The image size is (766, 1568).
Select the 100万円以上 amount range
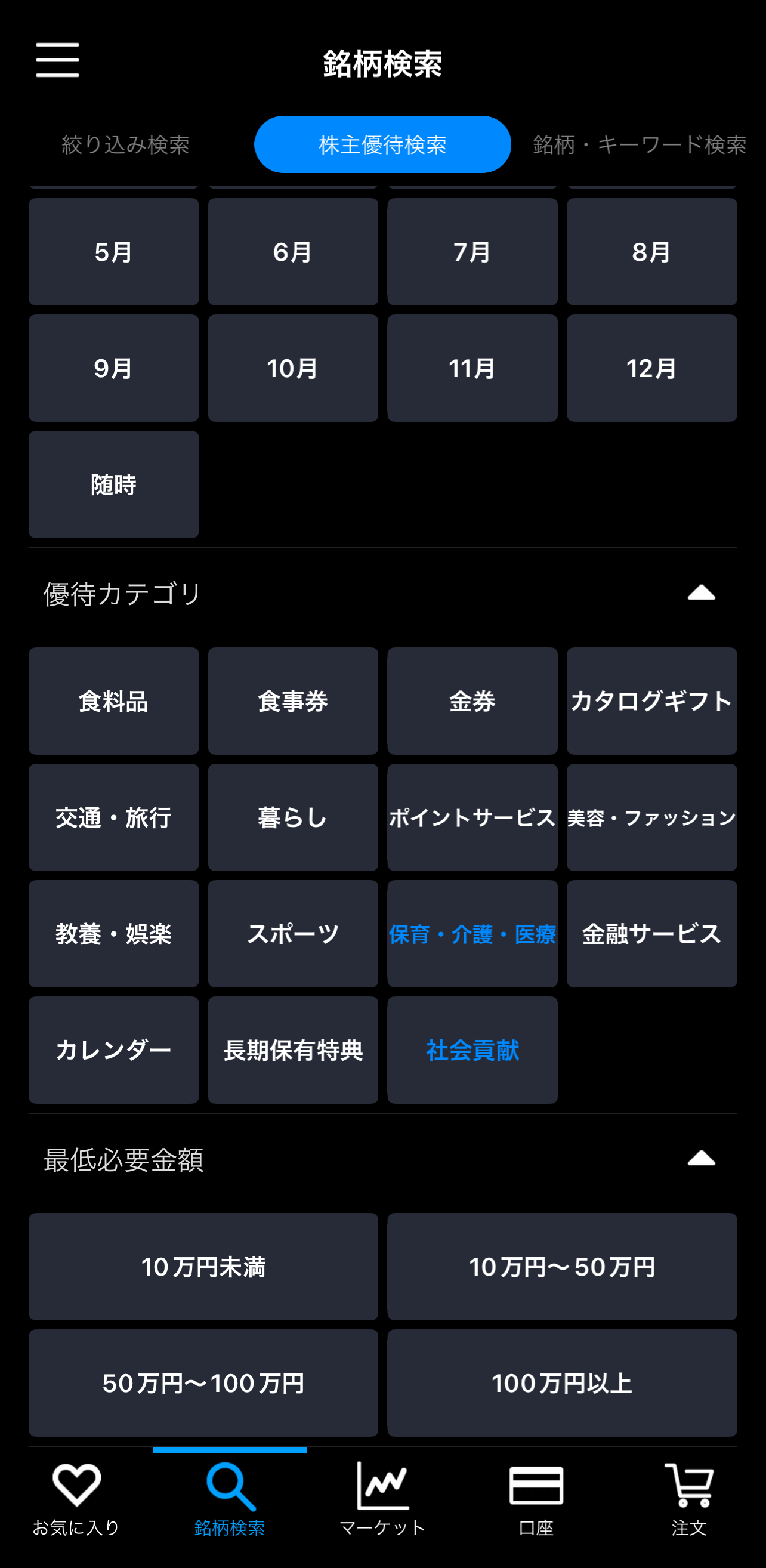[561, 1382]
